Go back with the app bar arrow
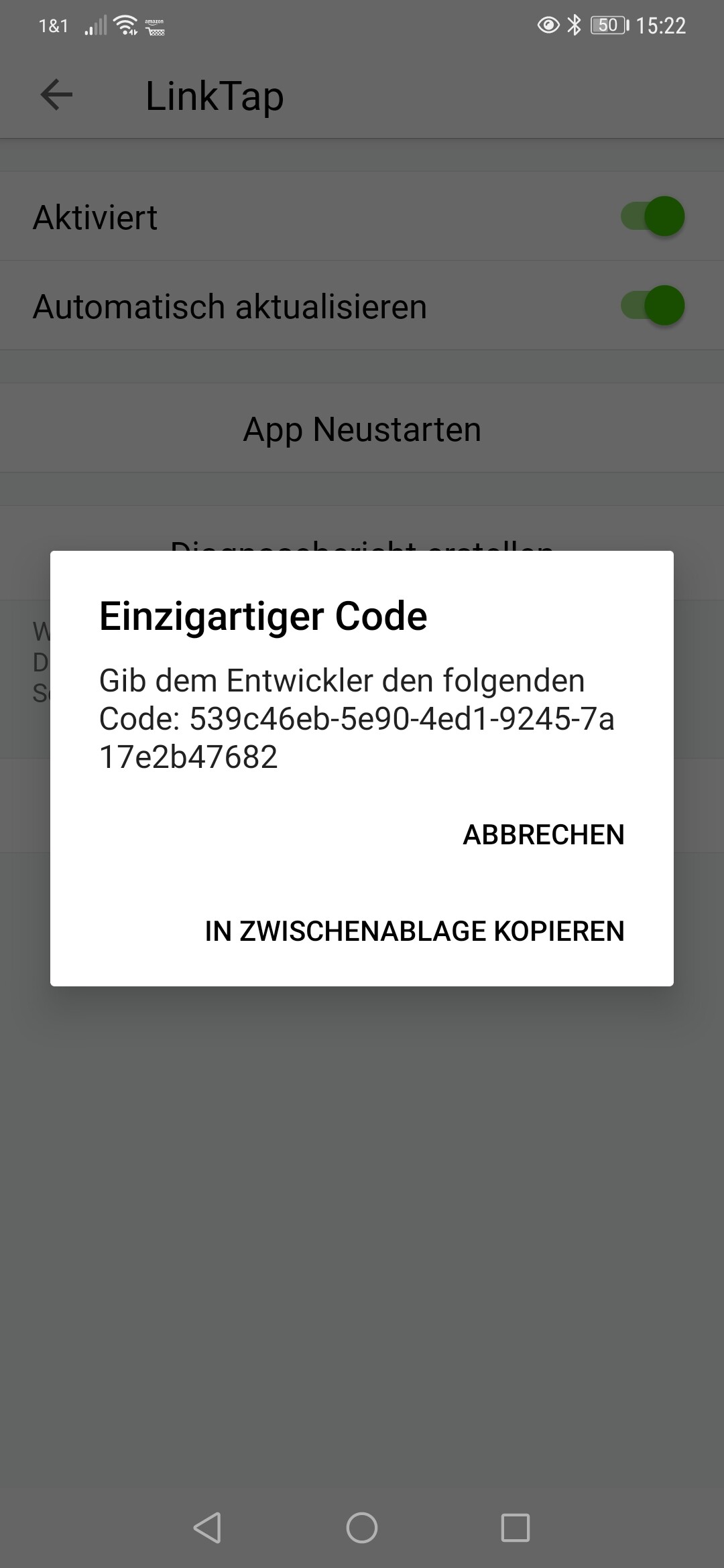This screenshot has width=724, height=1568. pyautogui.click(x=56, y=95)
